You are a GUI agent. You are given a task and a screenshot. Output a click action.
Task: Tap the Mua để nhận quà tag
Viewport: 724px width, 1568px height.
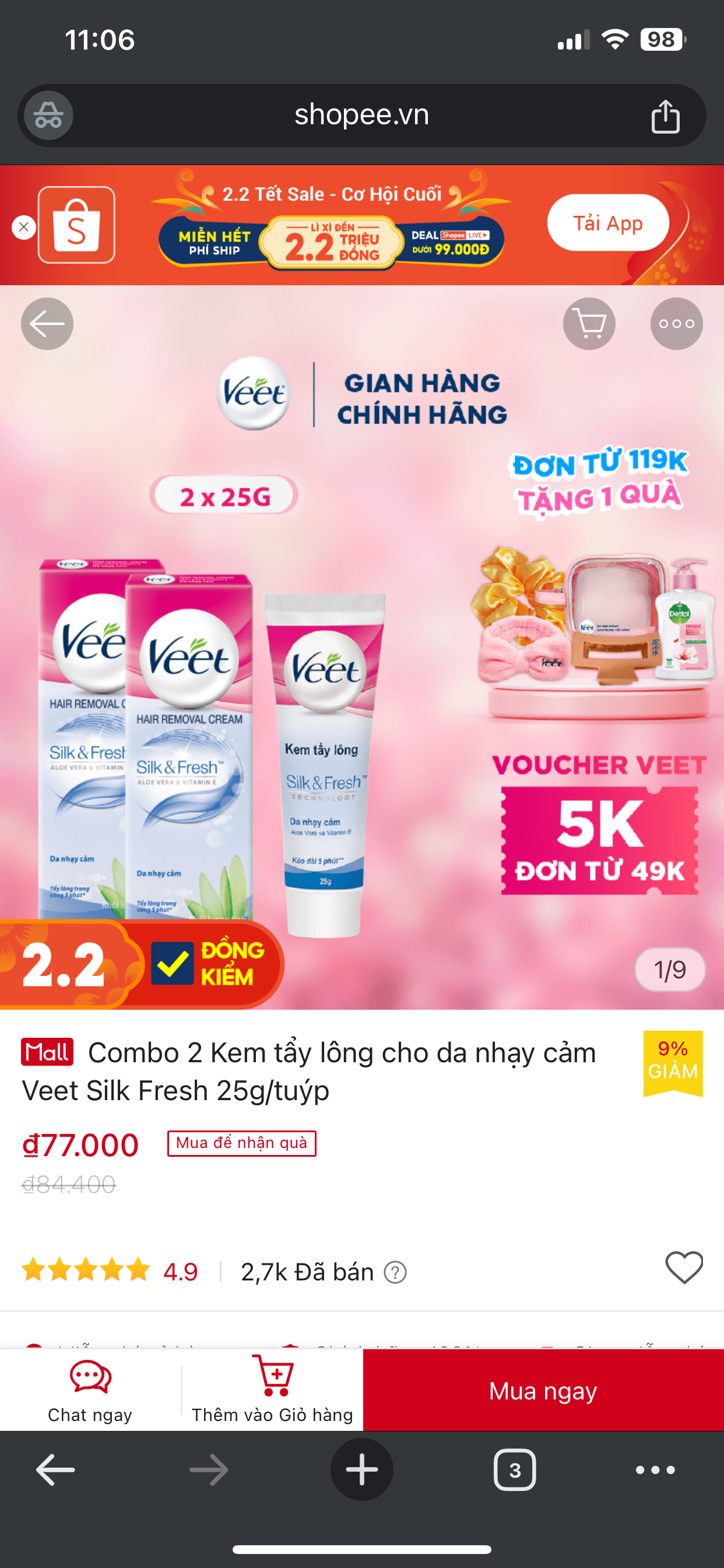click(241, 1143)
